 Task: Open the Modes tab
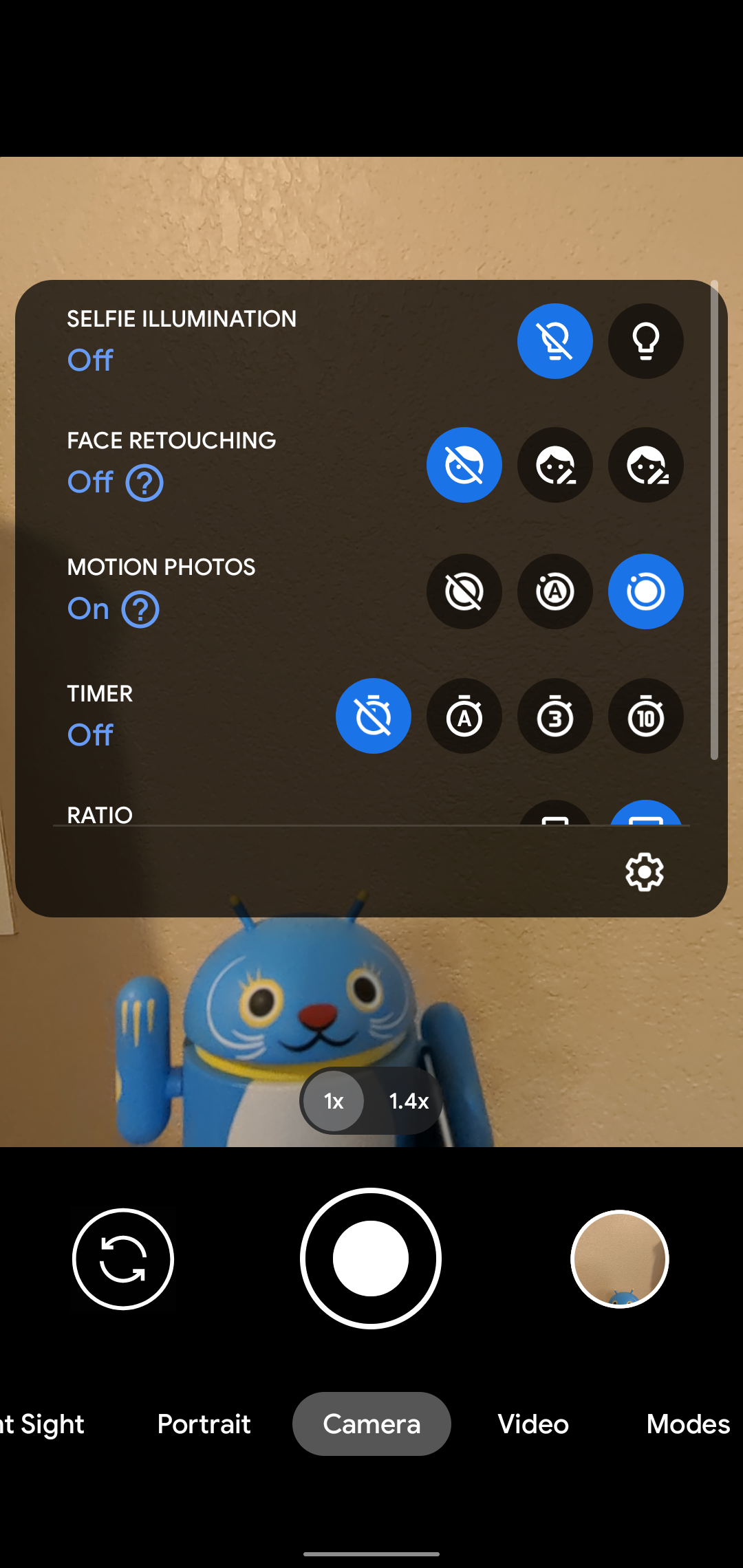click(687, 1424)
